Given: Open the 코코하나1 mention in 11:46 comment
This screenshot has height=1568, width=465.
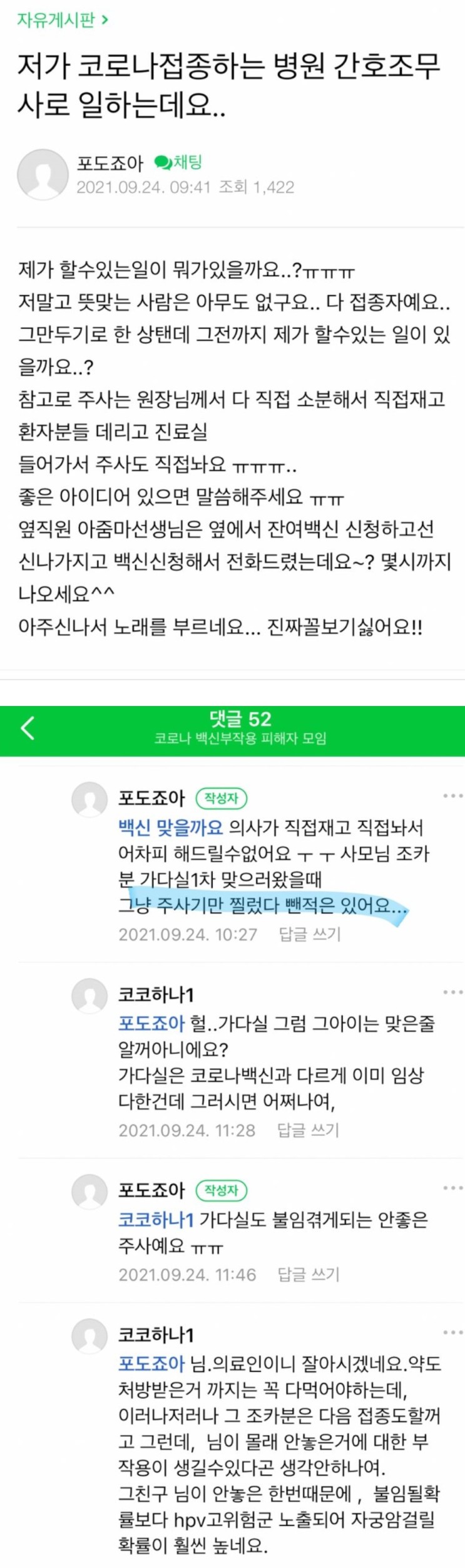Looking at the screenshot, I should click(156, 1219).
